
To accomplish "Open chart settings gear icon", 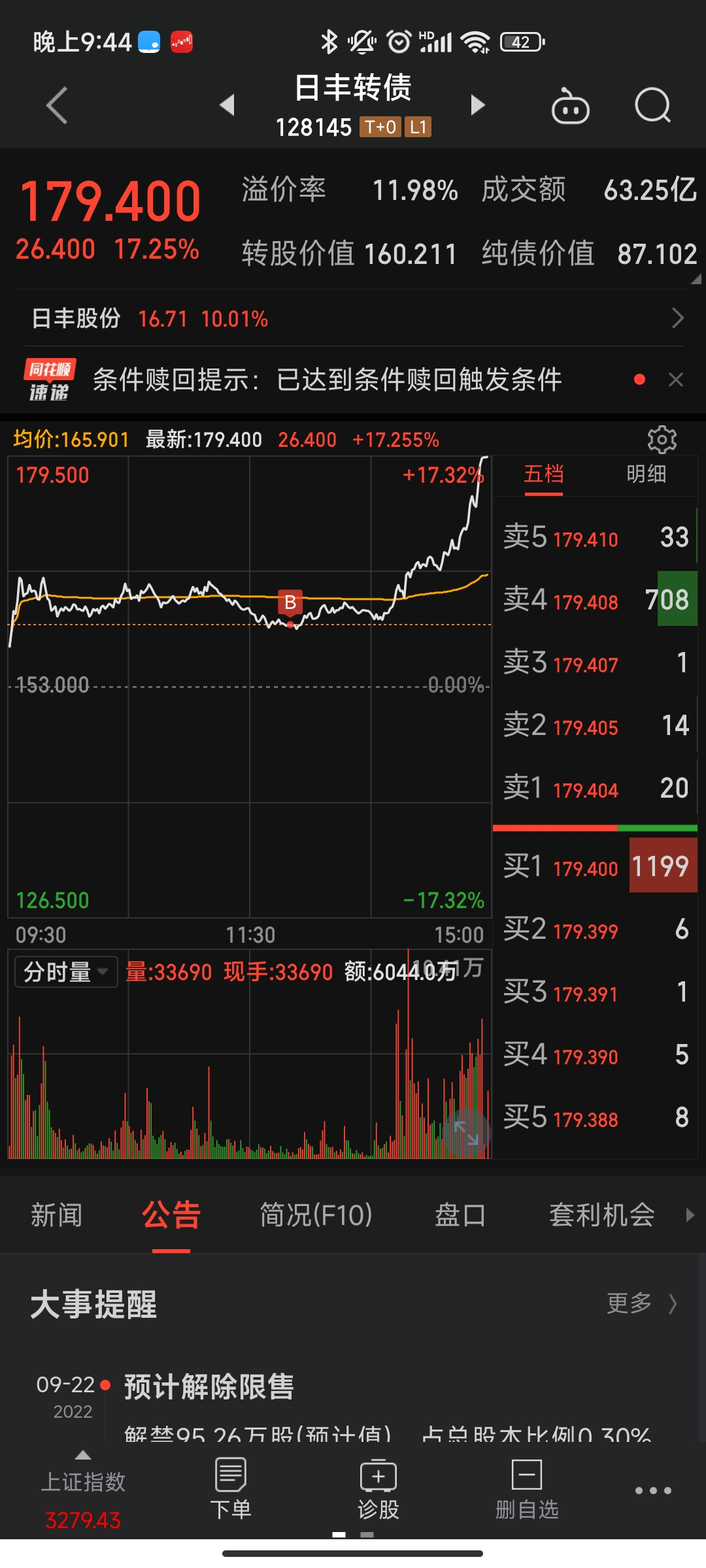I will (x=662, y=440).
